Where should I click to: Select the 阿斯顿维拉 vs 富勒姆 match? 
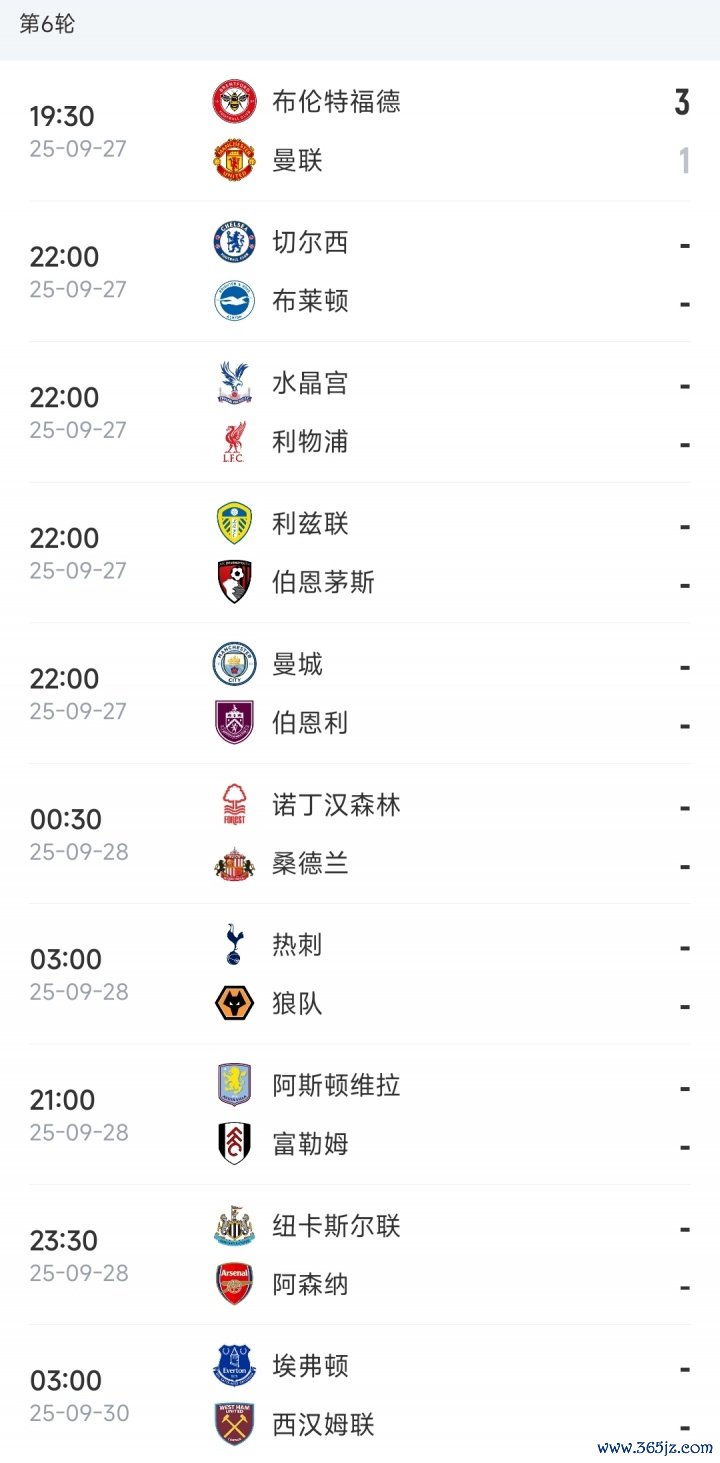[360, 1115]
